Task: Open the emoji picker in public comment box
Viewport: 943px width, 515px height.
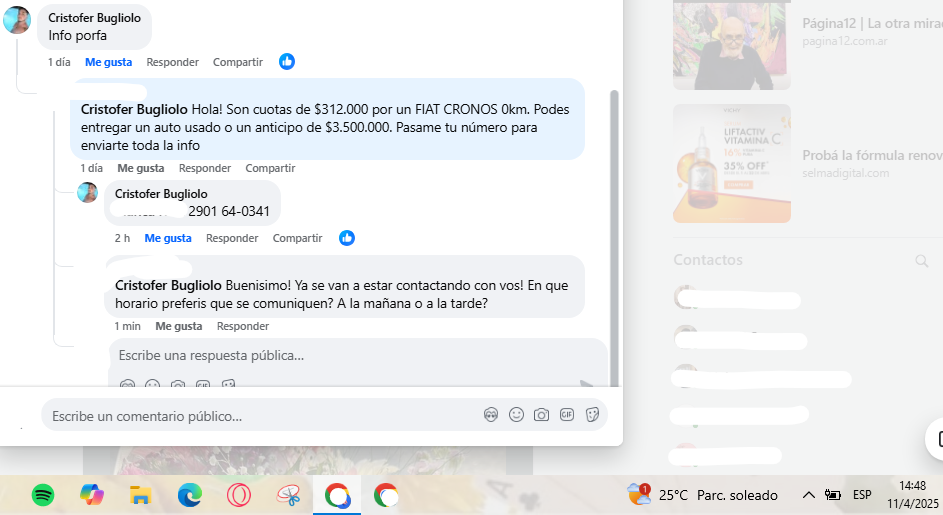Action: pos(516,415)
